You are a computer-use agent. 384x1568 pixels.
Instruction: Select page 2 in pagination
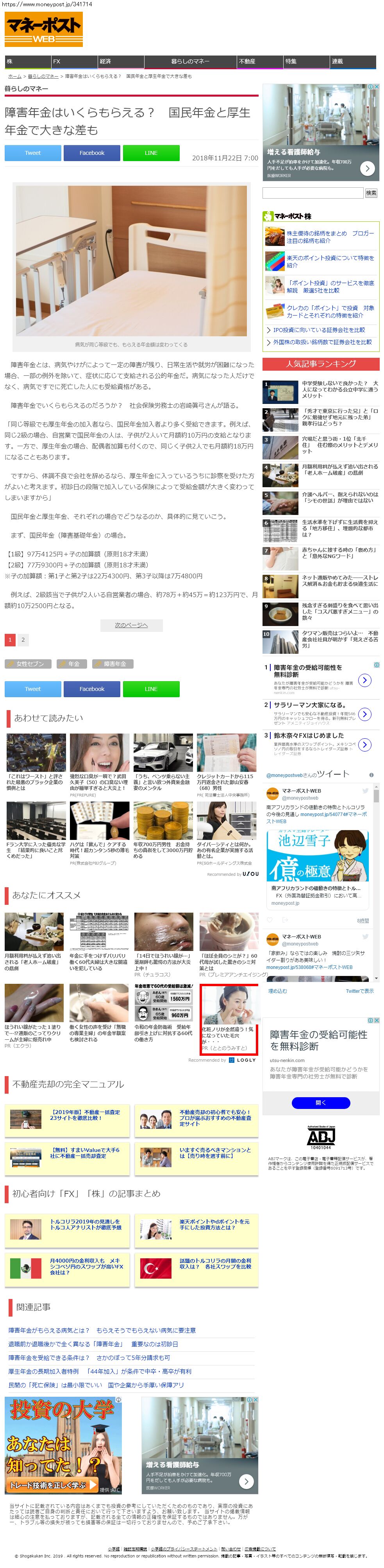point(23,640)
